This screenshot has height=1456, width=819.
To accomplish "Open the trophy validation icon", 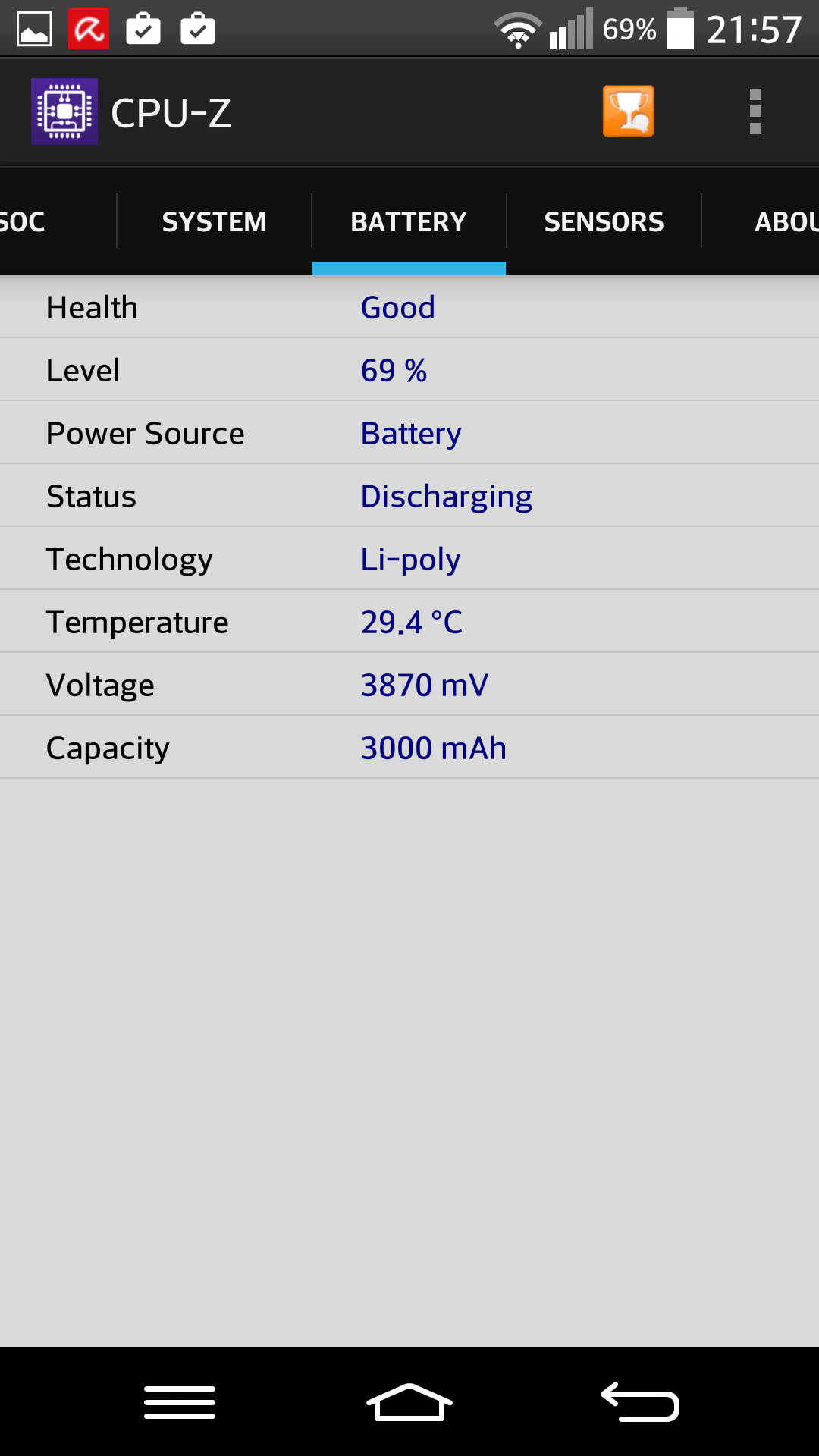I will (628, 111).
